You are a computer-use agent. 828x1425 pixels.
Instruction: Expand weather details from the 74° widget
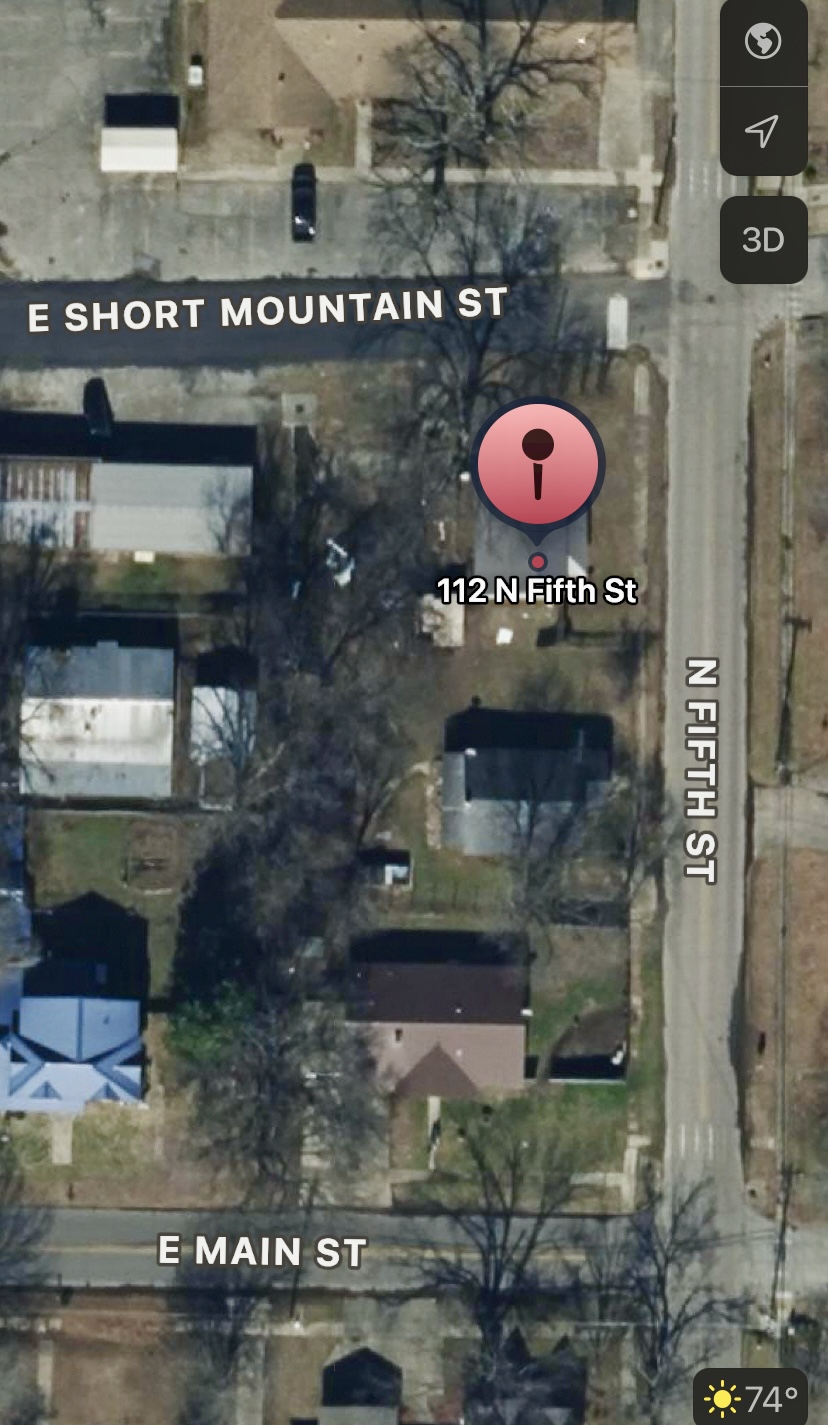click(750, 1395)
